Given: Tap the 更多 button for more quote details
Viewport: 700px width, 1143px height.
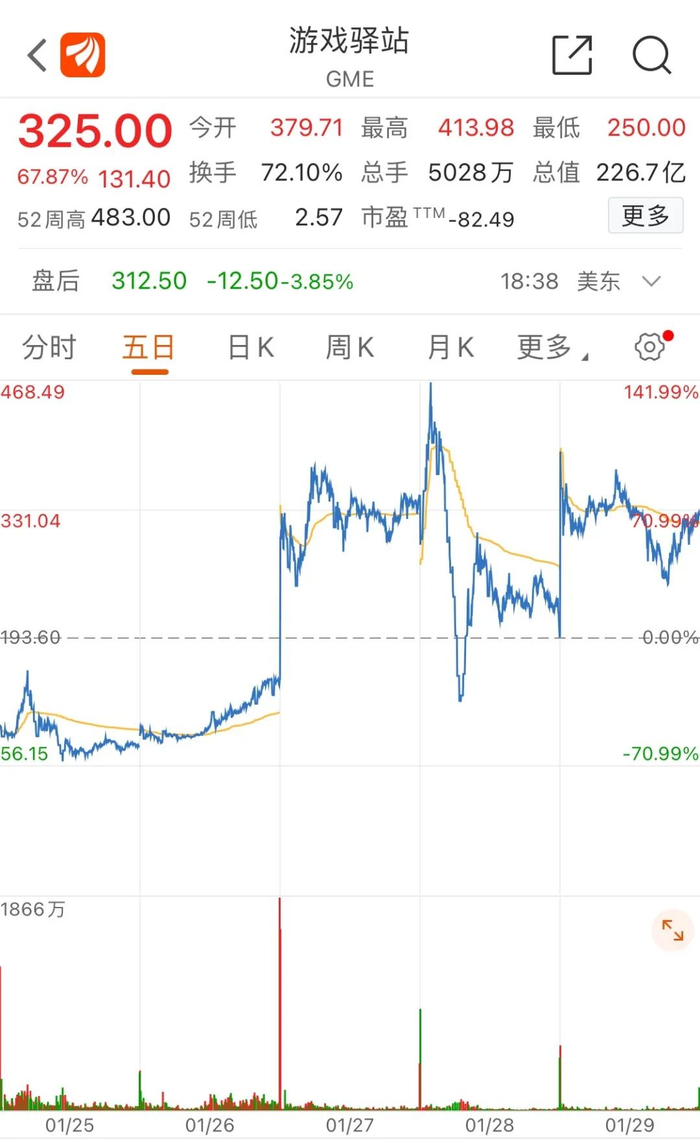Looking at the screenshot, I should tap(645, 216).
